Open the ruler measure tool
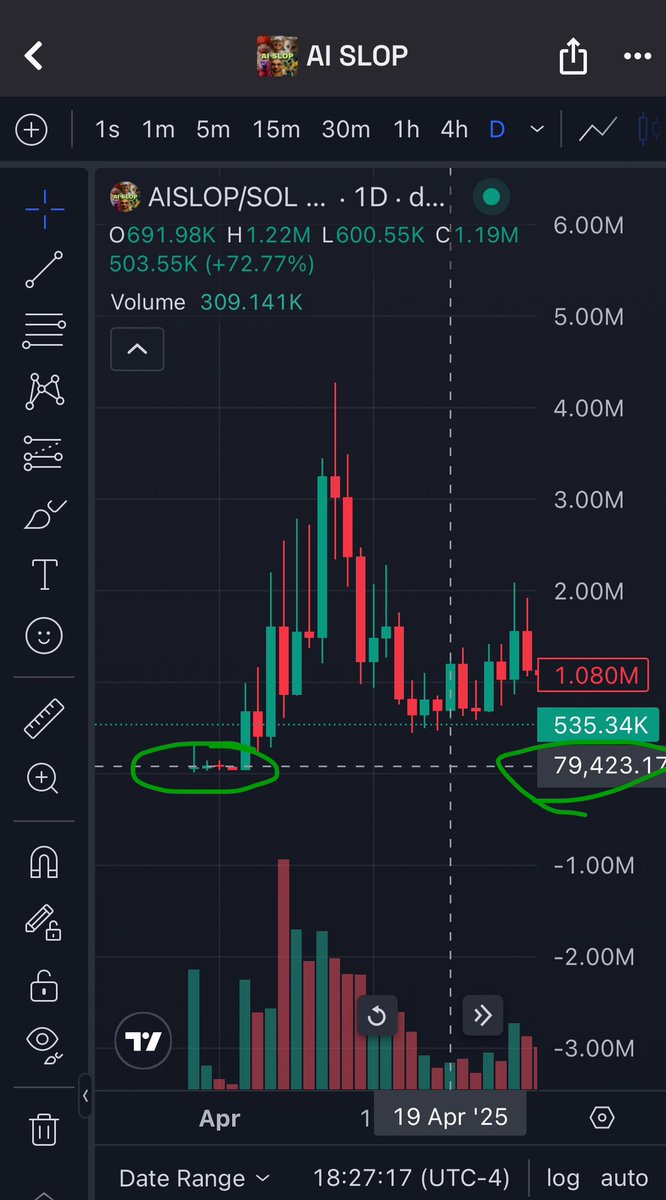 tap(44, 718)
